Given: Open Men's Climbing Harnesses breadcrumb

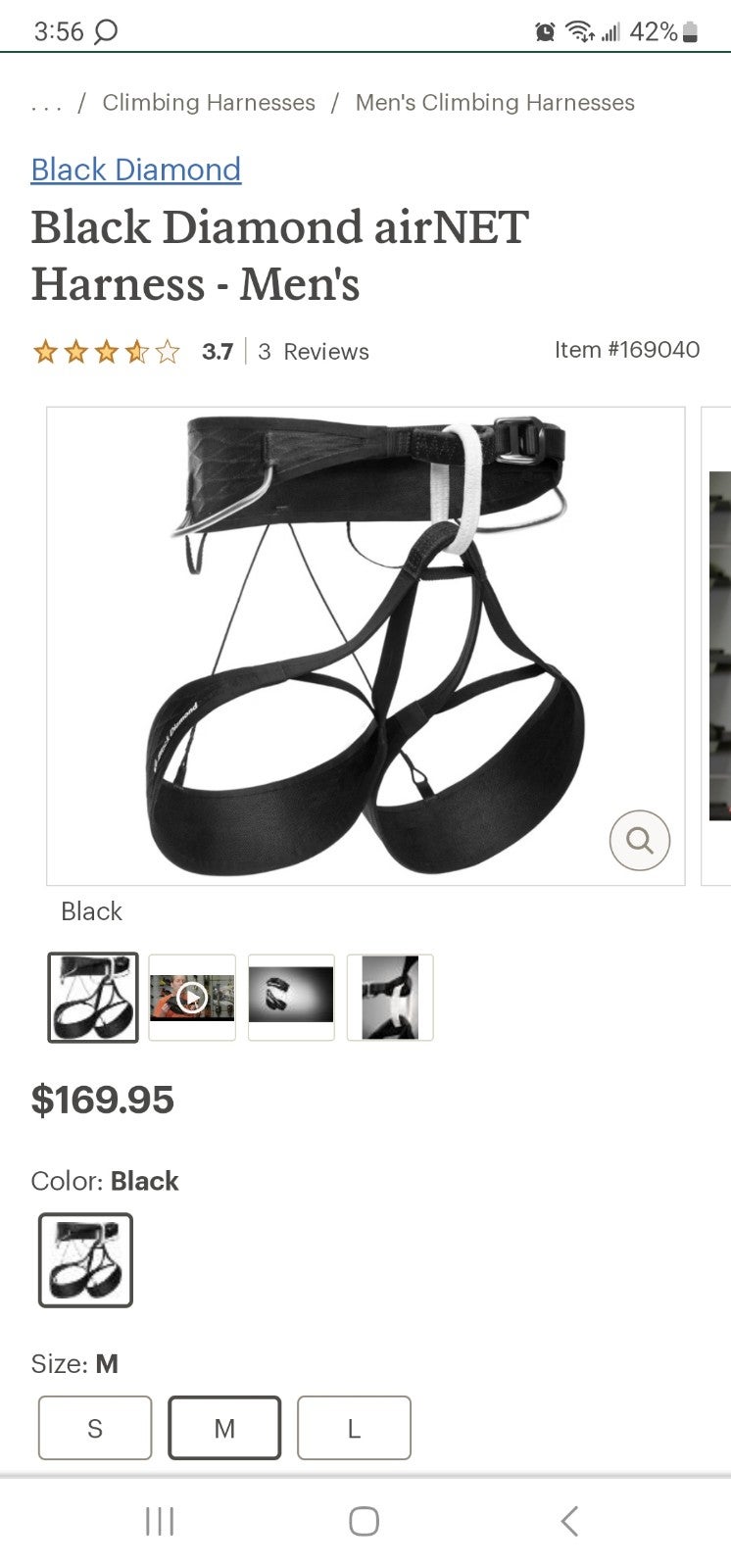Looking at the screenshot, I should (x=495, y=103).
